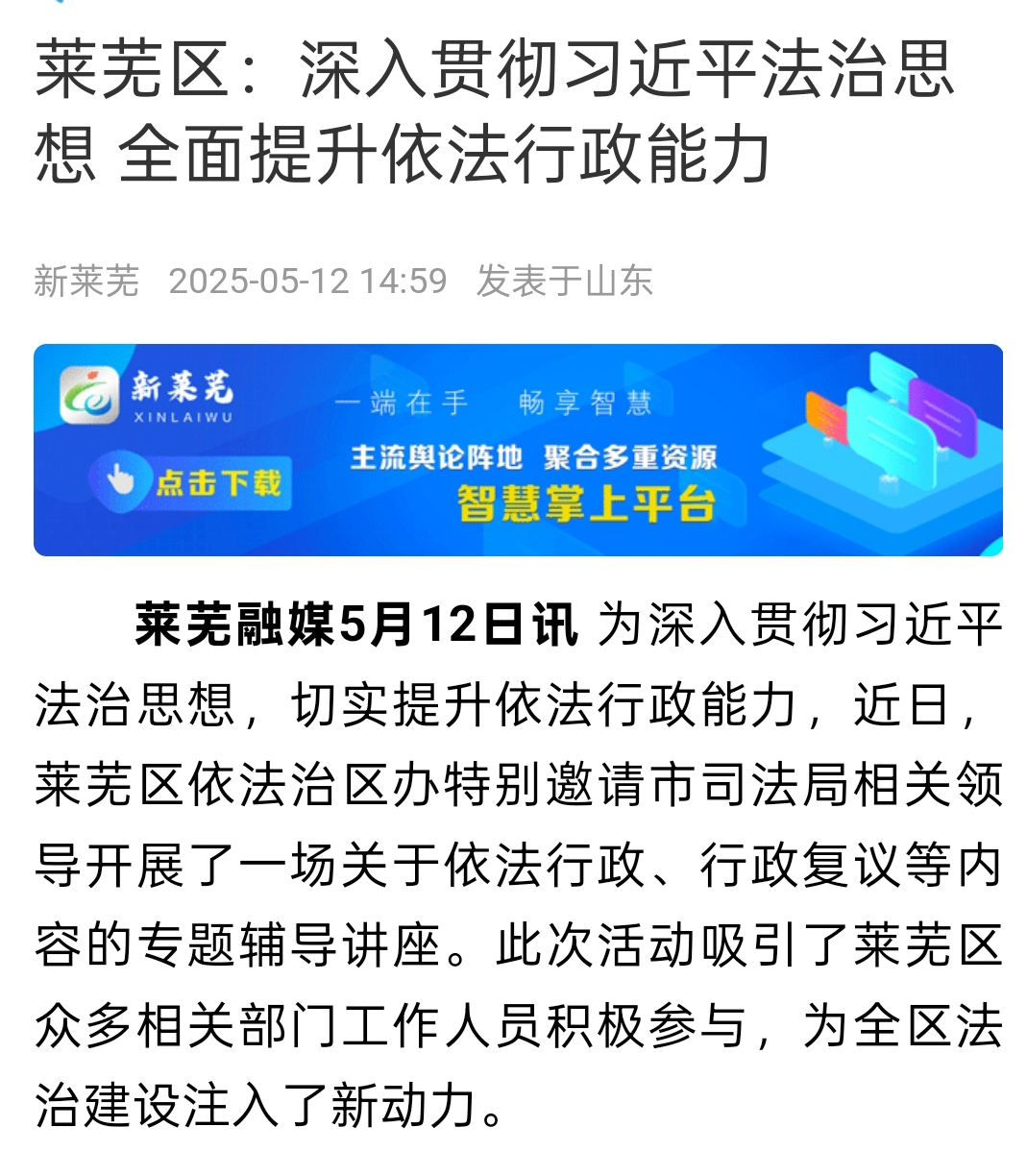
Task: Tap the 新莱芜 app download banner
Action: pyautogui.click(x=517, y=450)
